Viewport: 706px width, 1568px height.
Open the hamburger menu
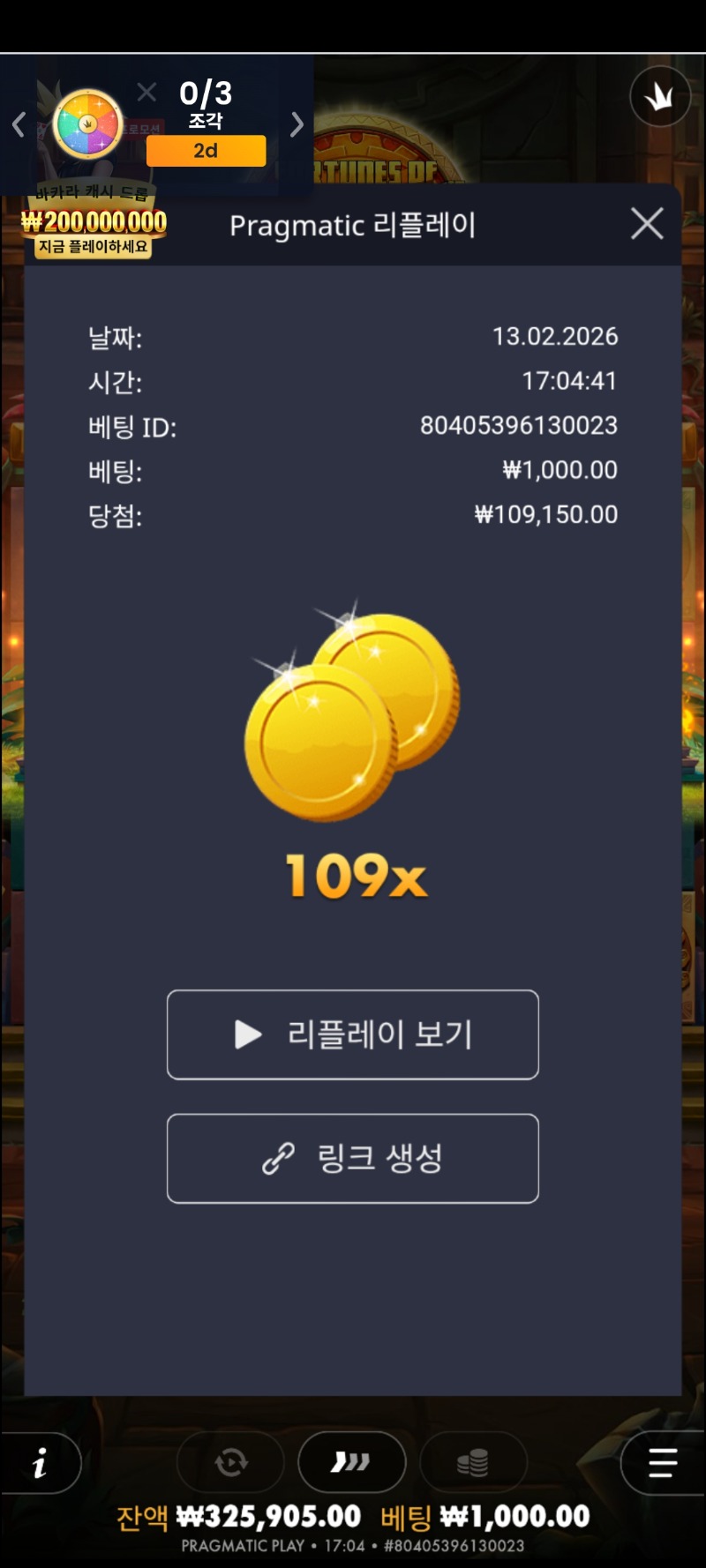(x=662, y=1463)
